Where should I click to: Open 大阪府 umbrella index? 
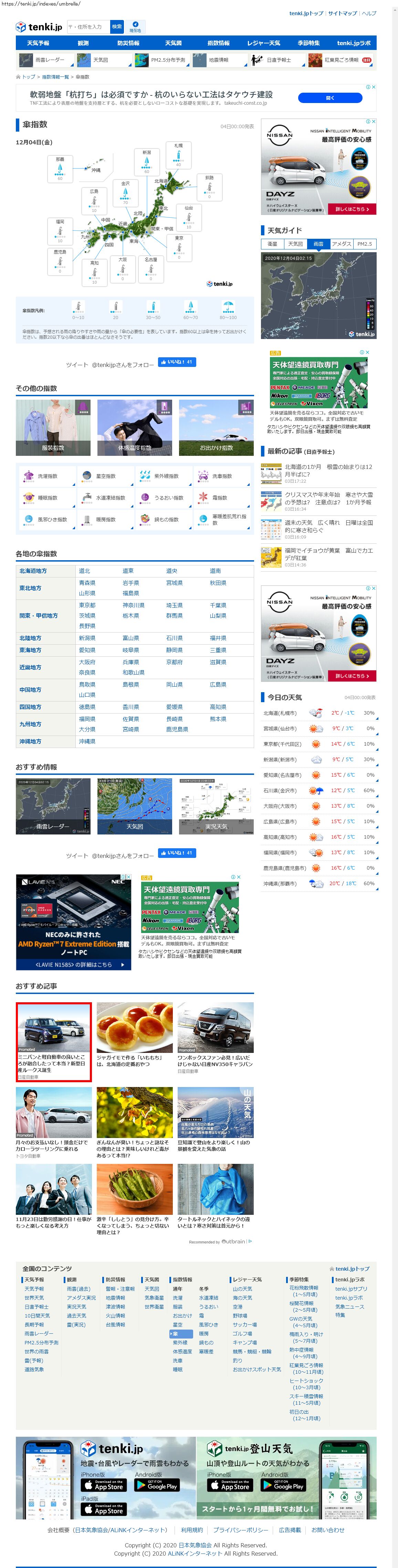coord(87,662)
